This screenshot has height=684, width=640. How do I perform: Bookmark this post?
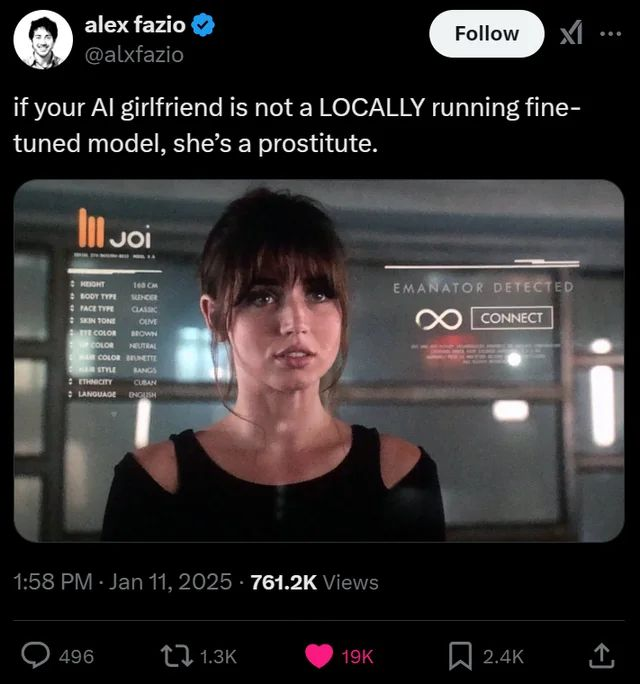(x=460, y=656)
